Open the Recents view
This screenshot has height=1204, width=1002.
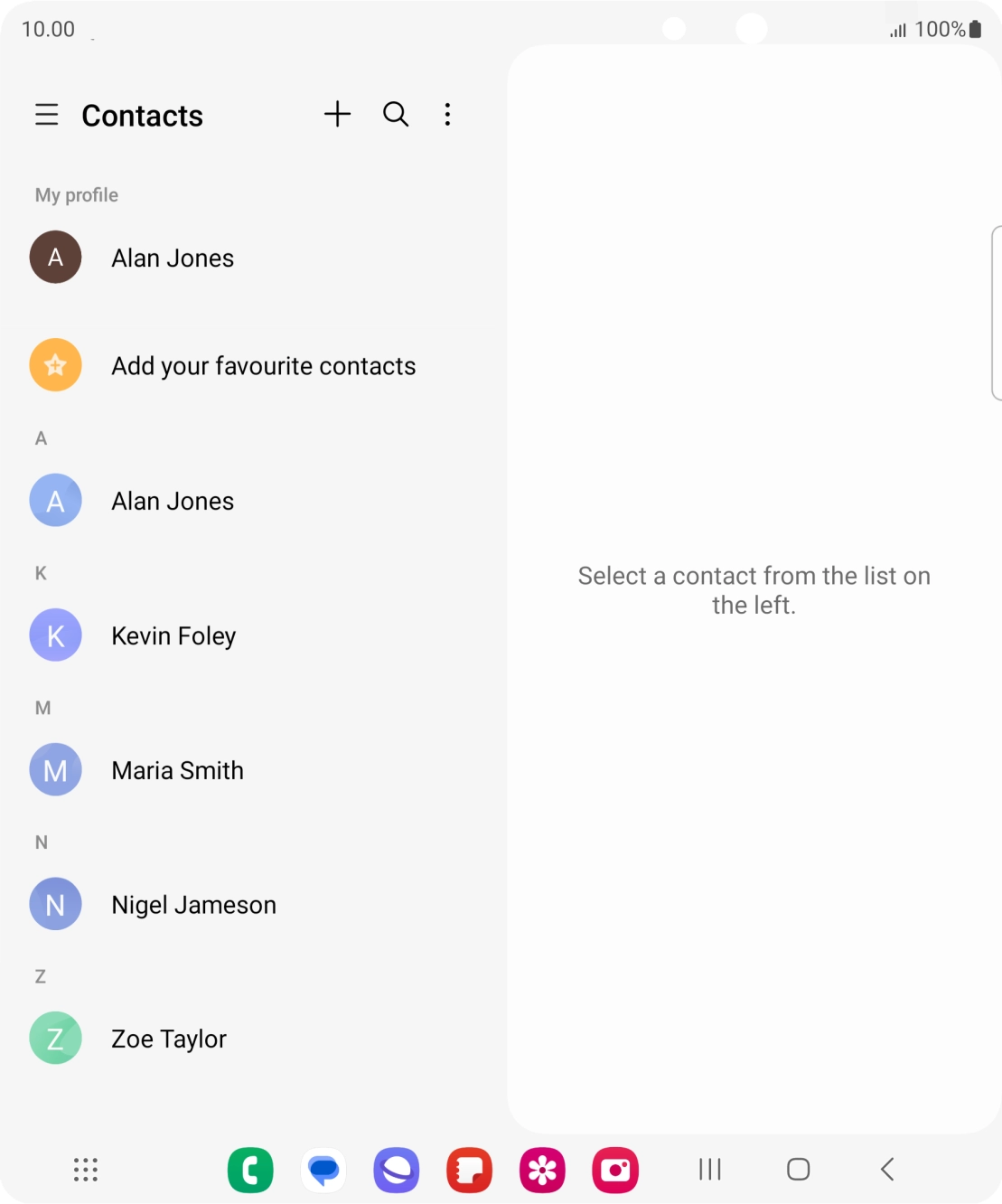pyautogui.click(x=710, y=1169)
